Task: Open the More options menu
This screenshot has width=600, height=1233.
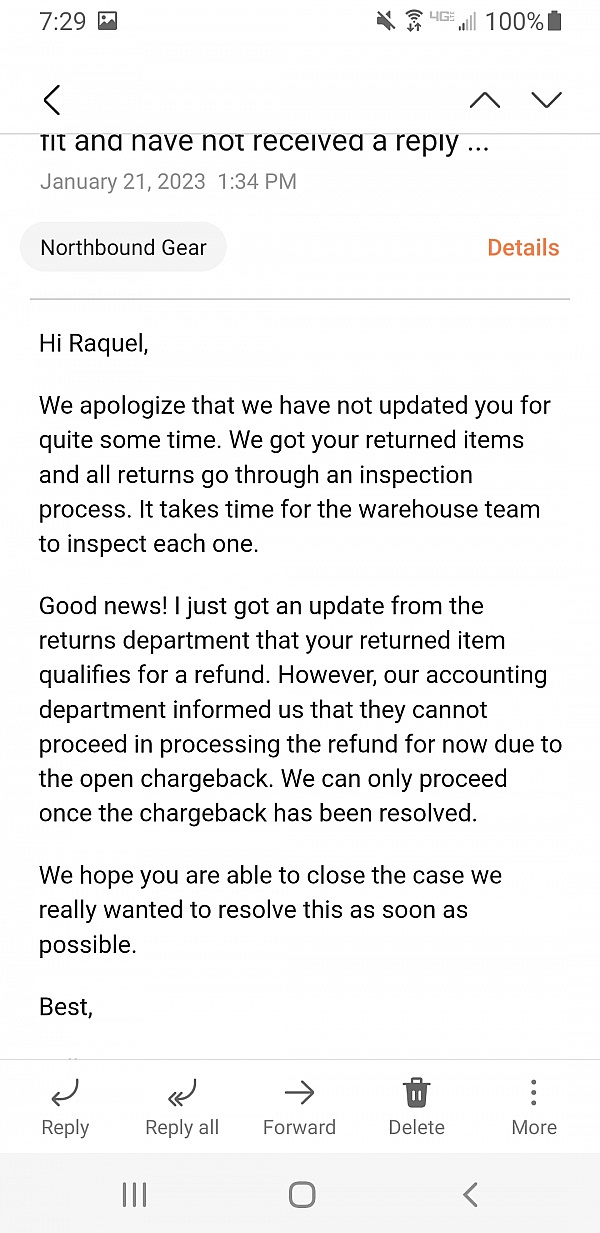Action: (x=534, y=1107)
